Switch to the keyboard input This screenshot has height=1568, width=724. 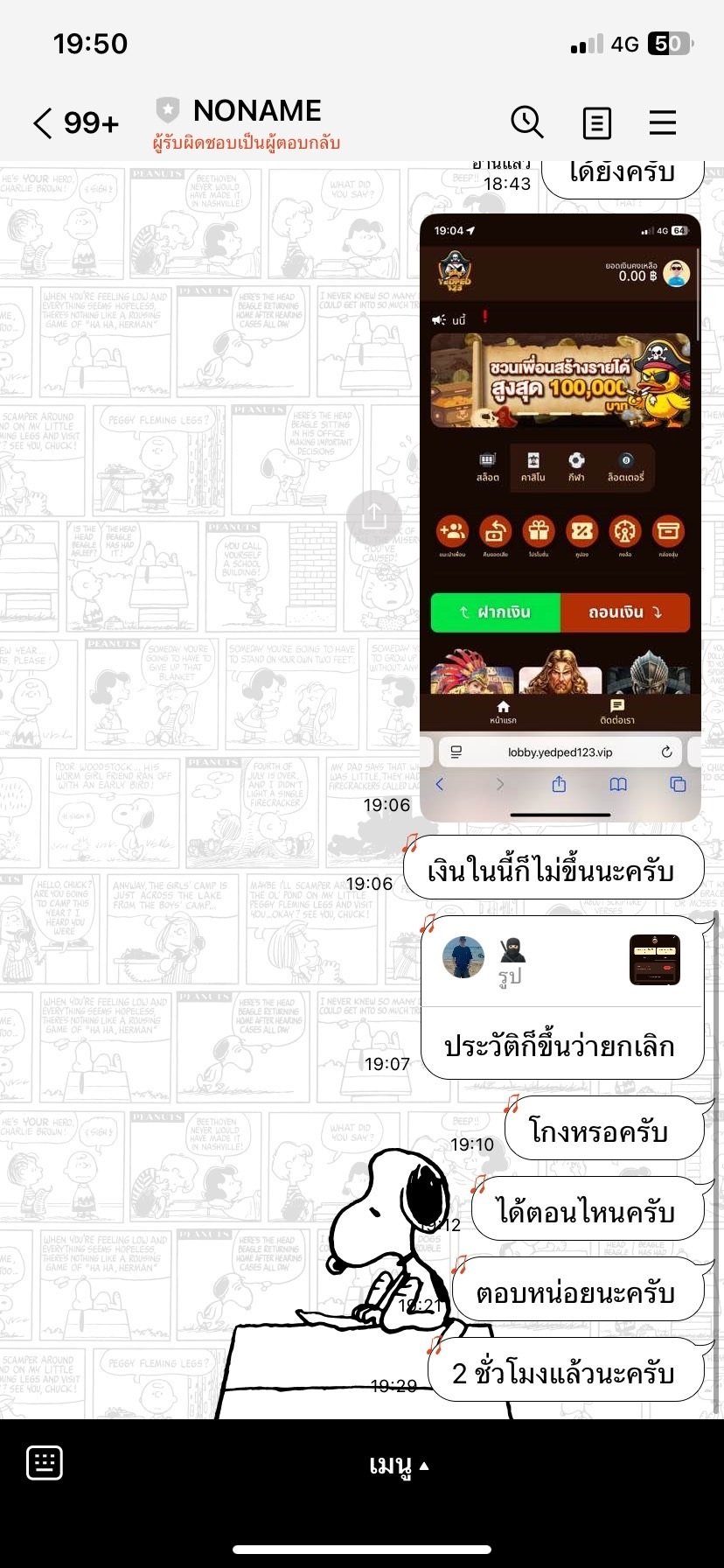pyautogui.click(x=45, y=1462)
